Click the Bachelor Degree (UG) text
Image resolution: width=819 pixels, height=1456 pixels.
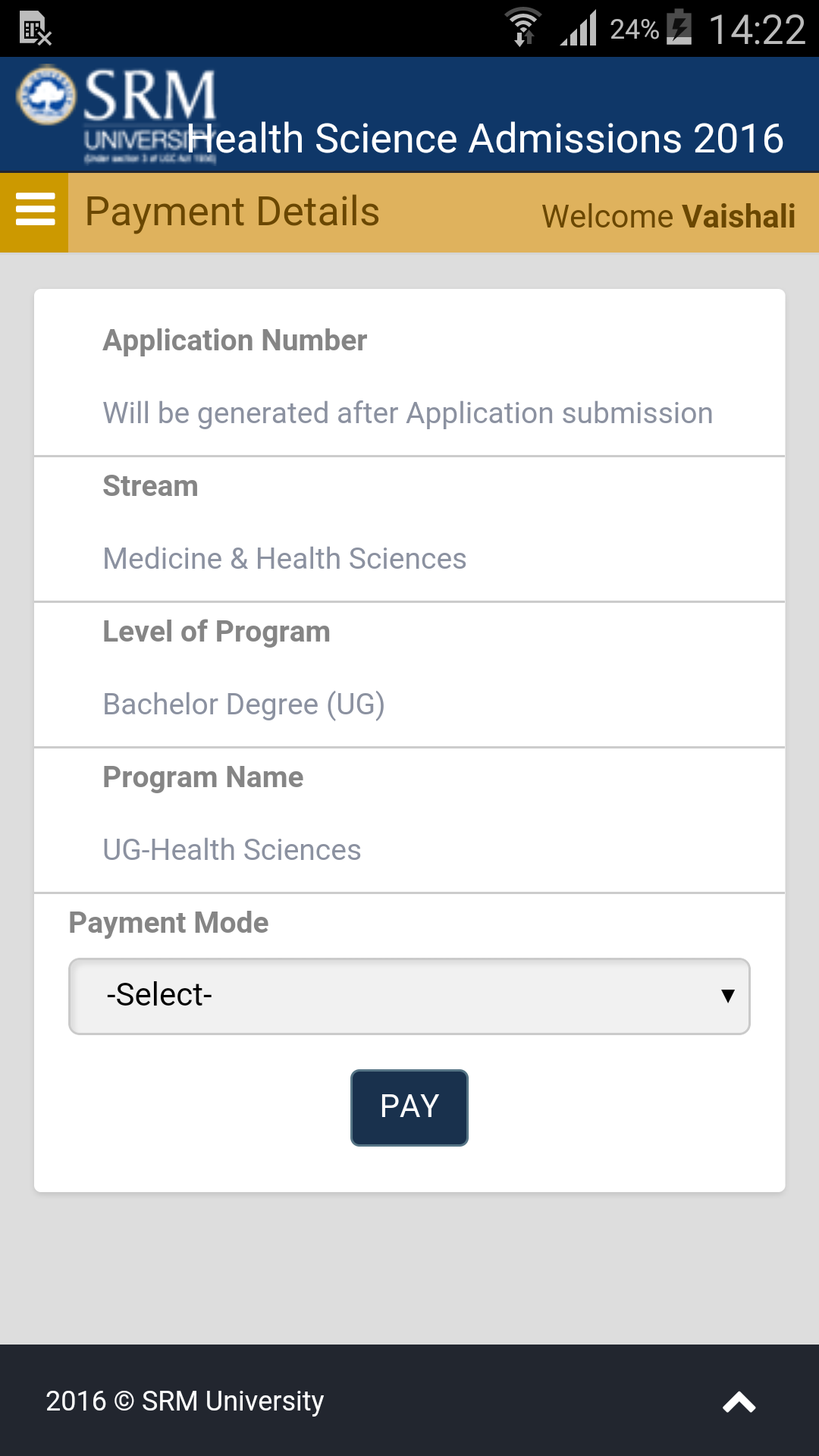click(x=244, y=704)
